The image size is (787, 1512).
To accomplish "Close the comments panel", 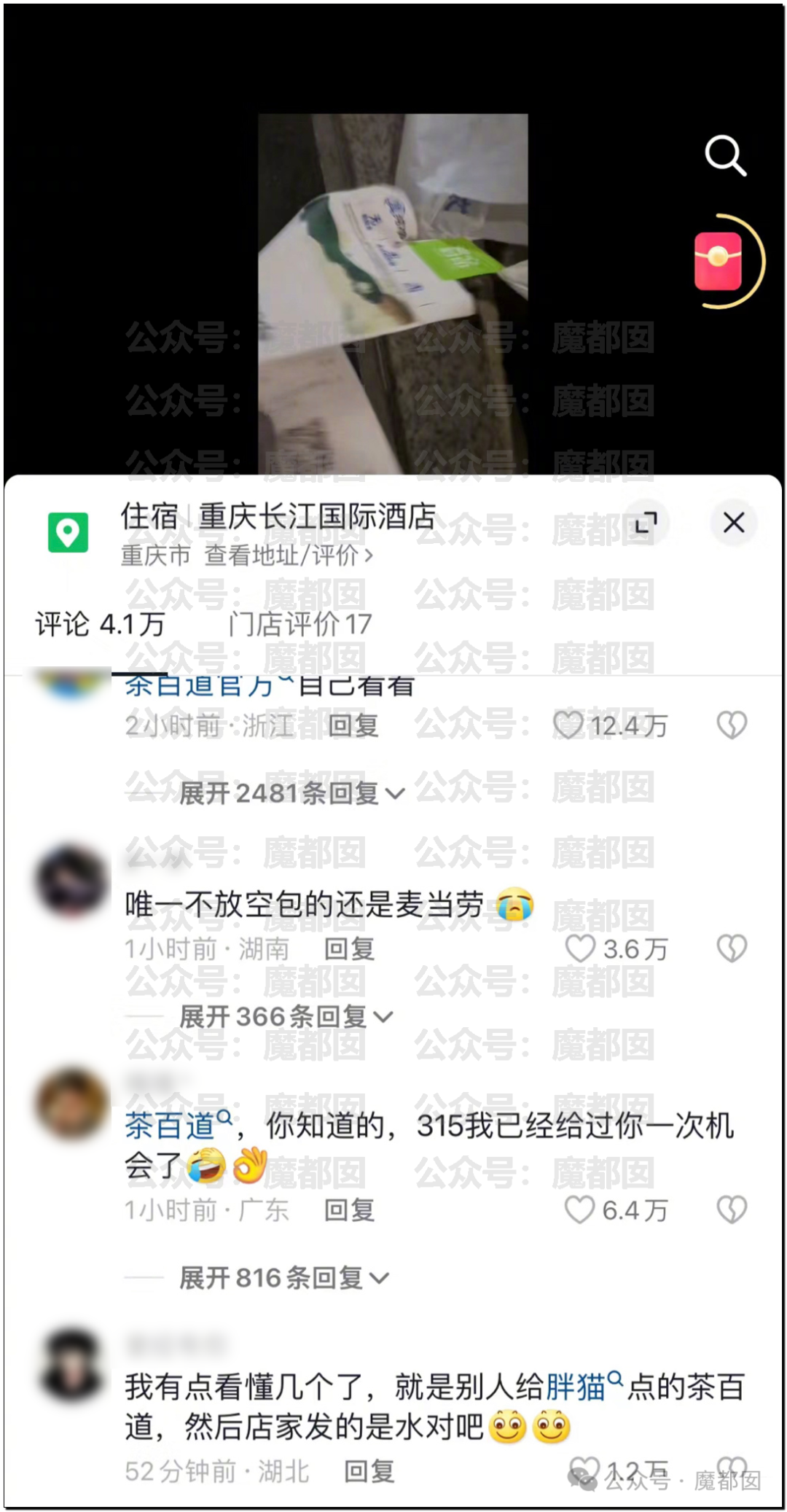I will tap(733, 523).
